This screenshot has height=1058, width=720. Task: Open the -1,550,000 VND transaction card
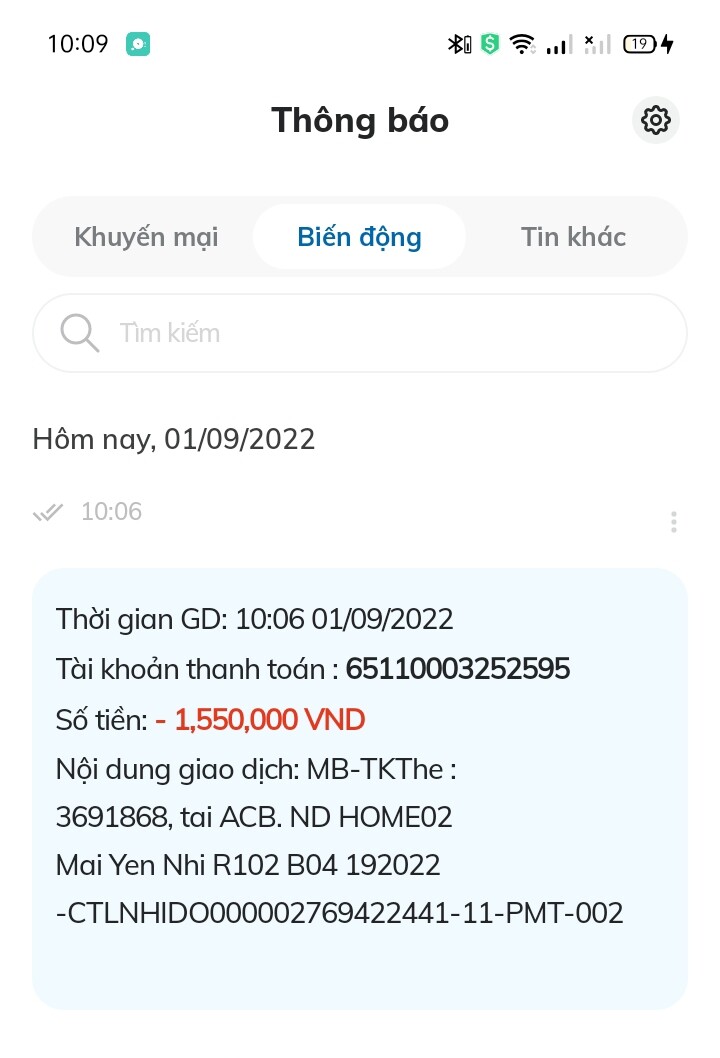tap(360, 788)
